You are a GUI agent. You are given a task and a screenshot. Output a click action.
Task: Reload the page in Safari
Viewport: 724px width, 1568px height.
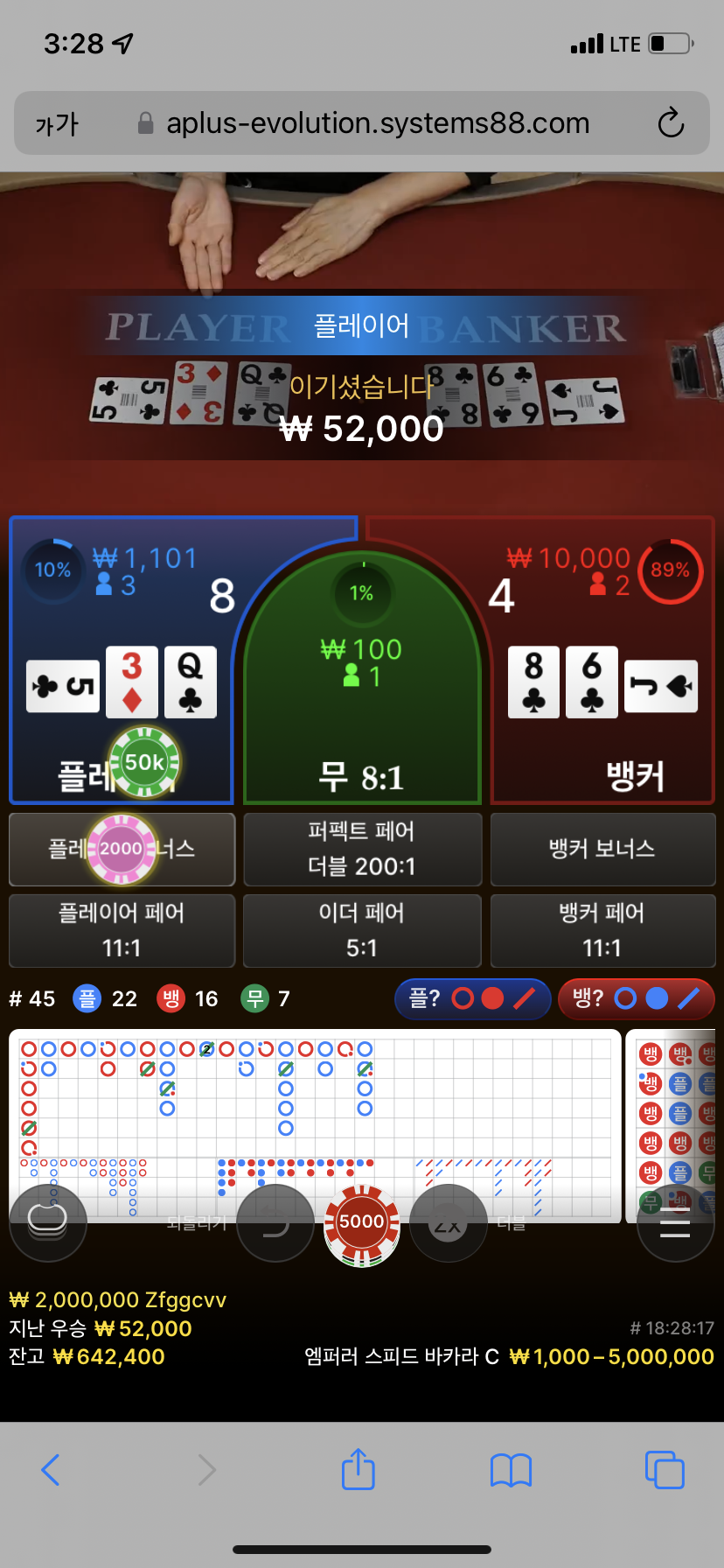coord(671,123)
